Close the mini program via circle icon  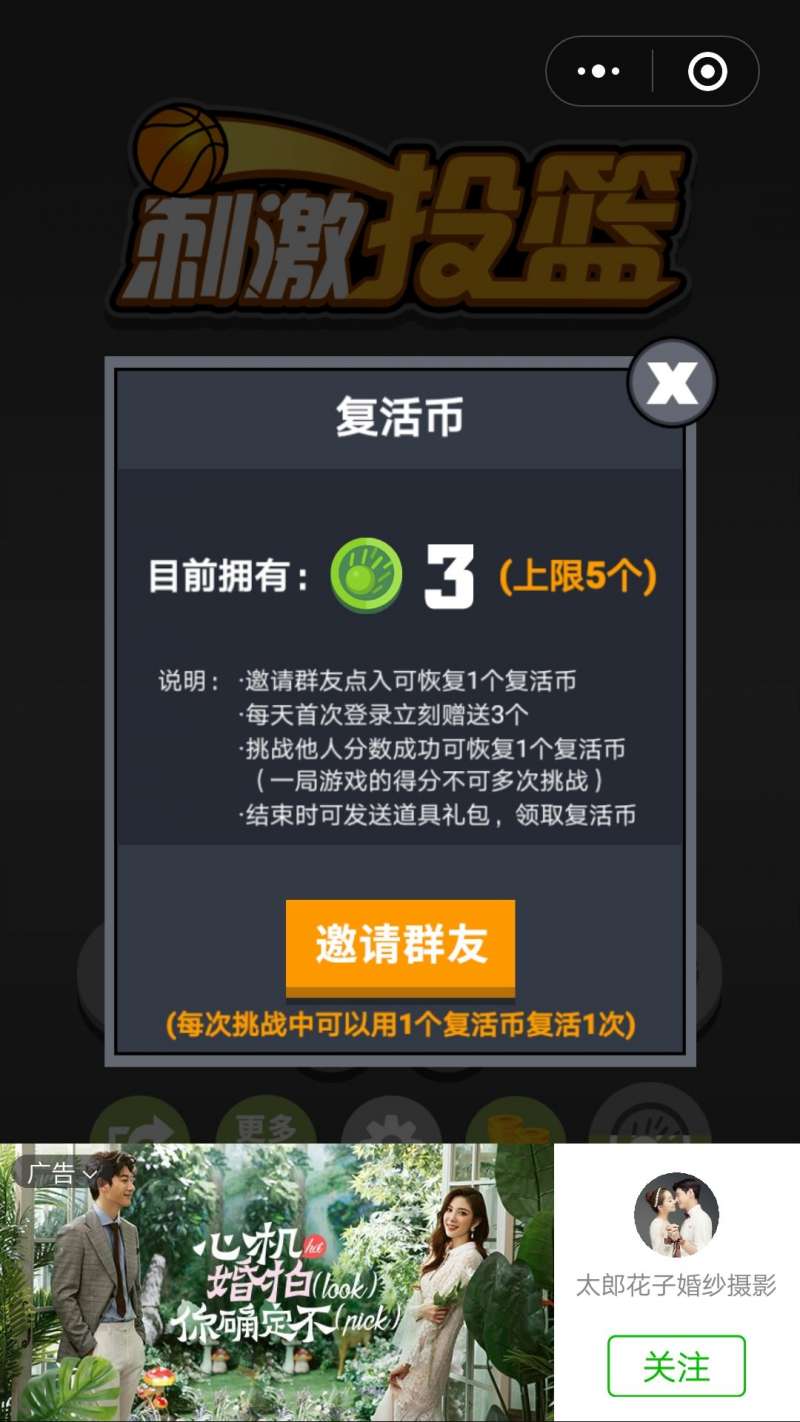tap(707, 72)
